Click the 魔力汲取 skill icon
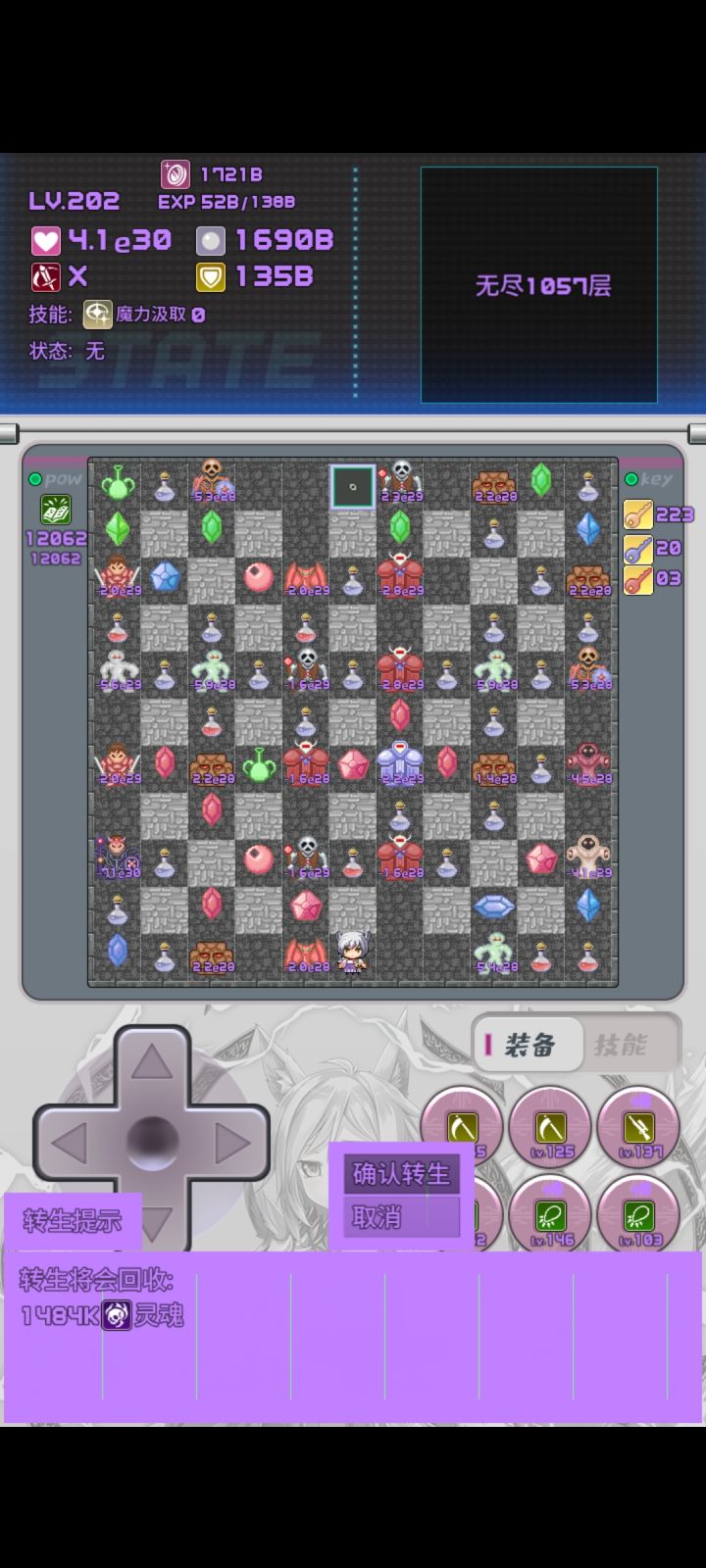The image size is (706, 1568). pyautogui.click(x=95, y=314)
